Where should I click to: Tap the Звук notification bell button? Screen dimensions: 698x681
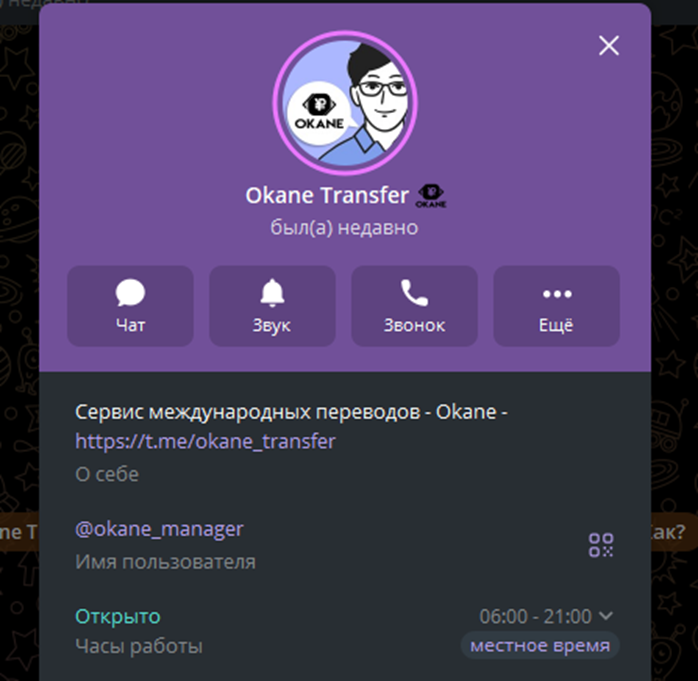(272, 306)
